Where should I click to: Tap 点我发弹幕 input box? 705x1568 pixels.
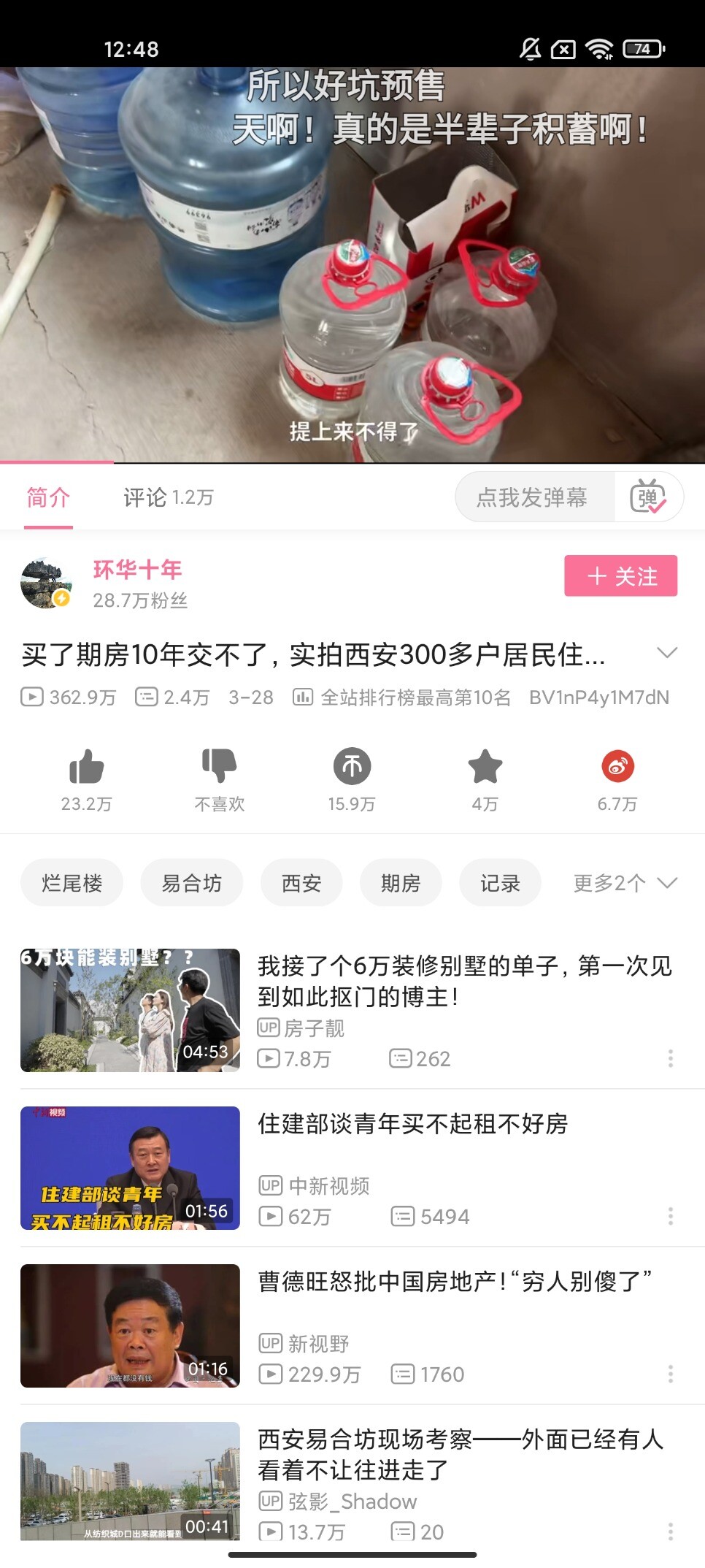coord(533,498)
